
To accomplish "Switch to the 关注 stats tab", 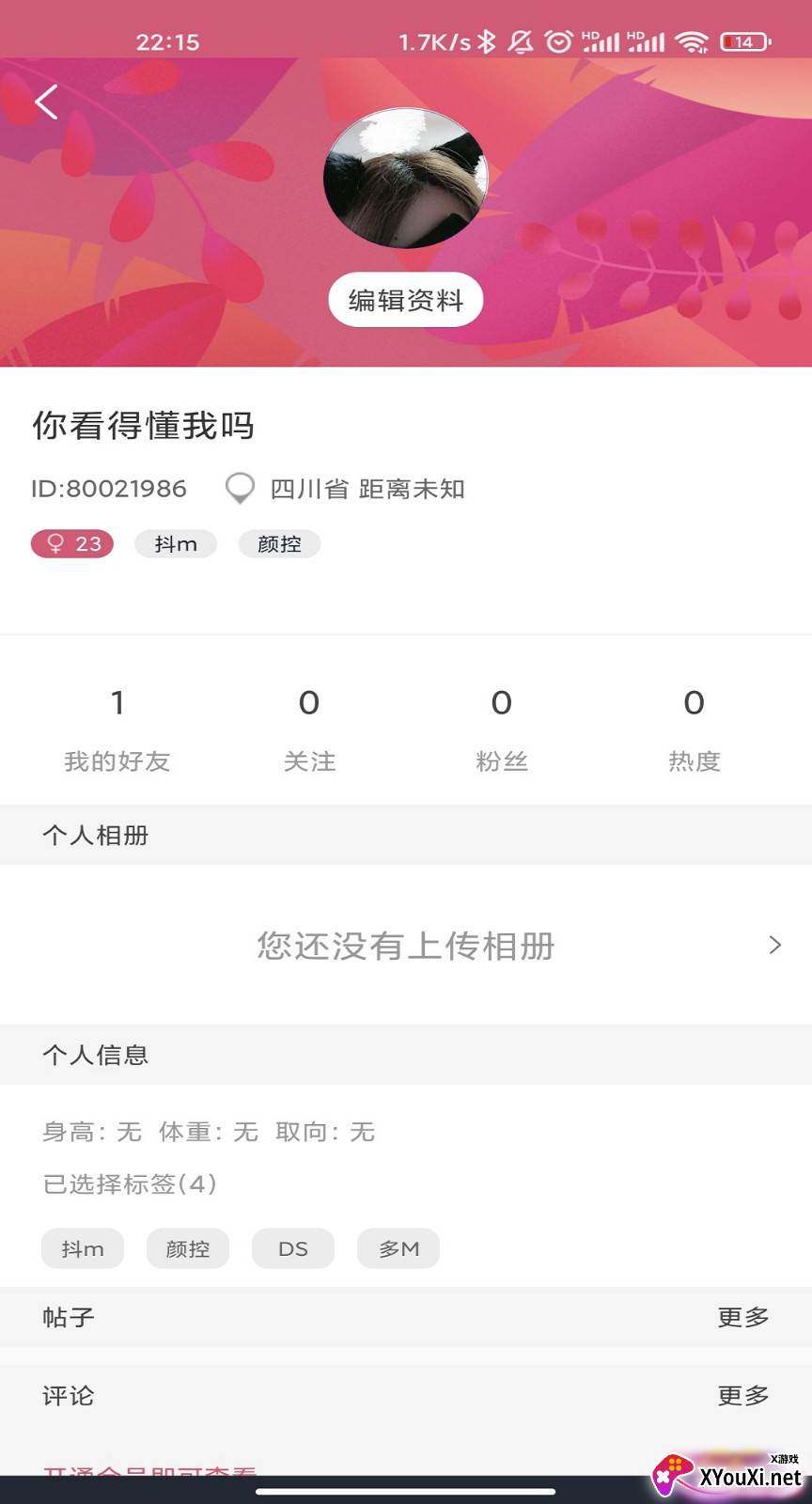I will tap(309, 728).
